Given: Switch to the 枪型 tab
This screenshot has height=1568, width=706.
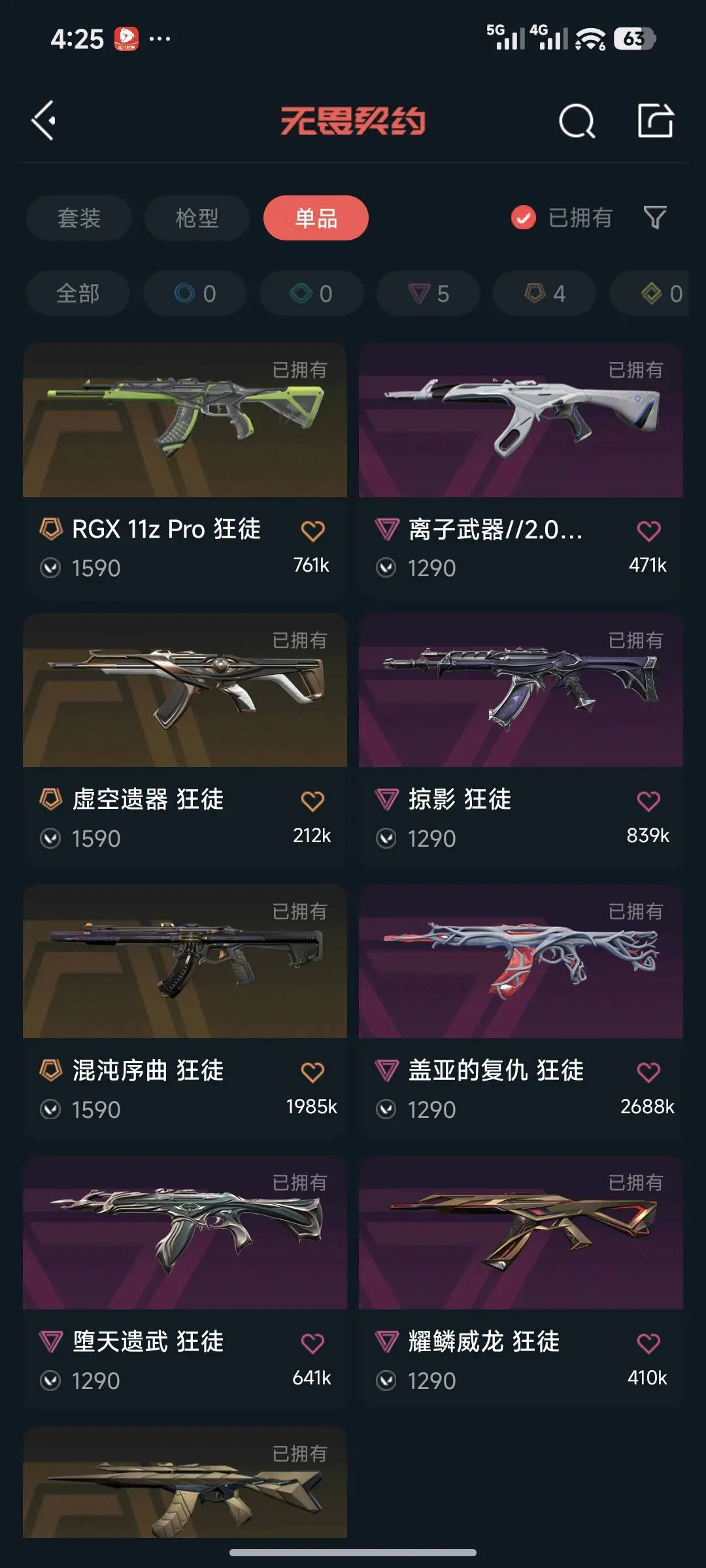Looking at the screenshot, I should point(197,218).
